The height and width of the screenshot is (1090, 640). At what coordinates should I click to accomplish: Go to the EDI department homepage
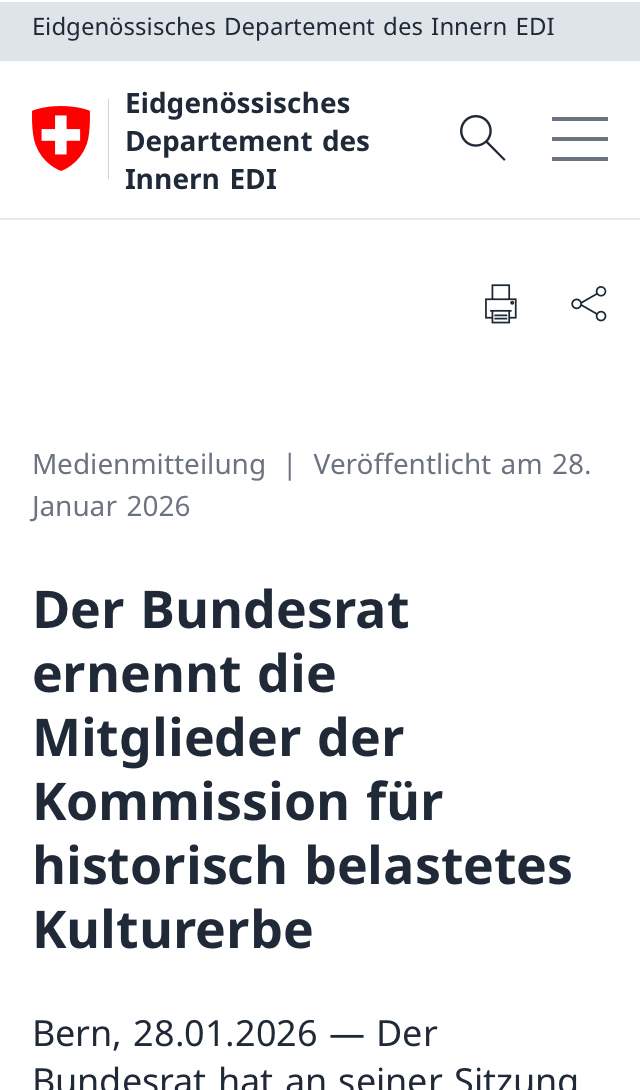click(200, 140)
